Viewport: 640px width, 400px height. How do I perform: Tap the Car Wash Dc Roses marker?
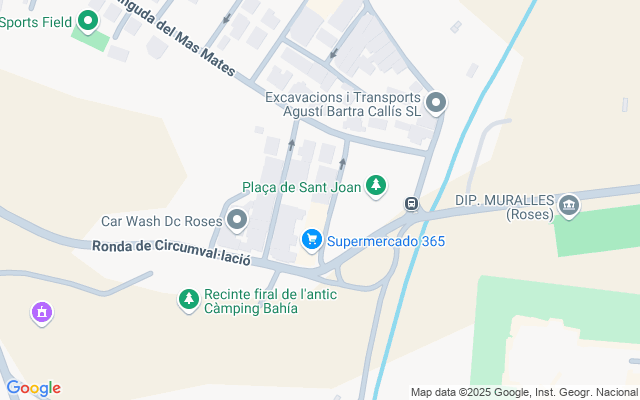[237, 219]
